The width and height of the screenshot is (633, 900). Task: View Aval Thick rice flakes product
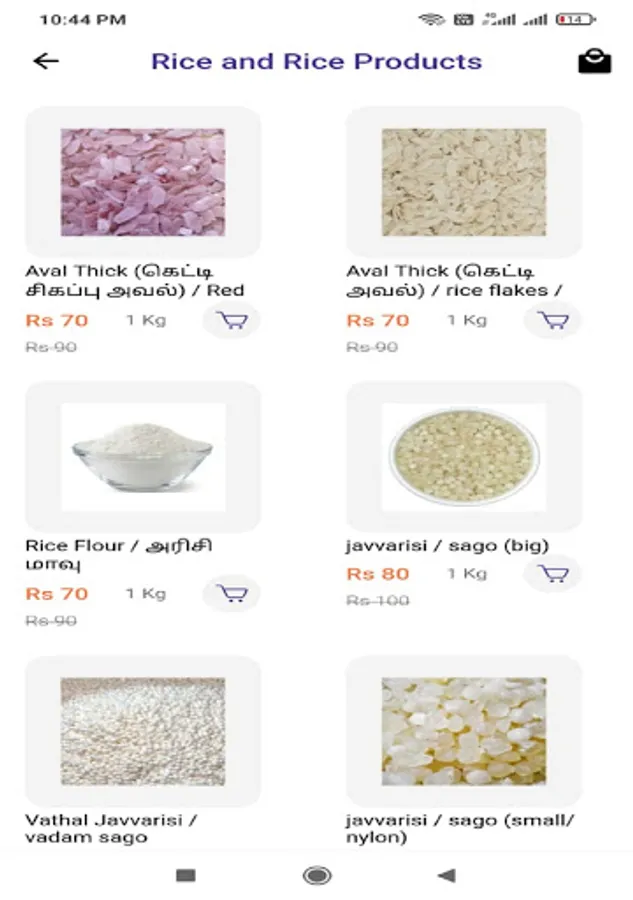[463, 182]
